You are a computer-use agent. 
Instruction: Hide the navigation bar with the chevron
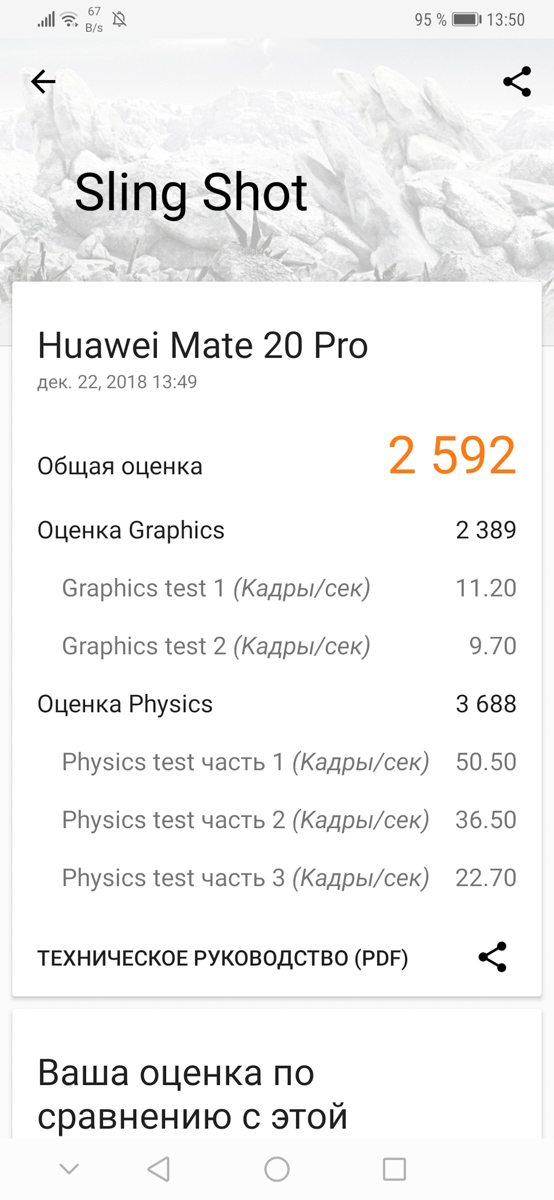(x=69, y=1168)
